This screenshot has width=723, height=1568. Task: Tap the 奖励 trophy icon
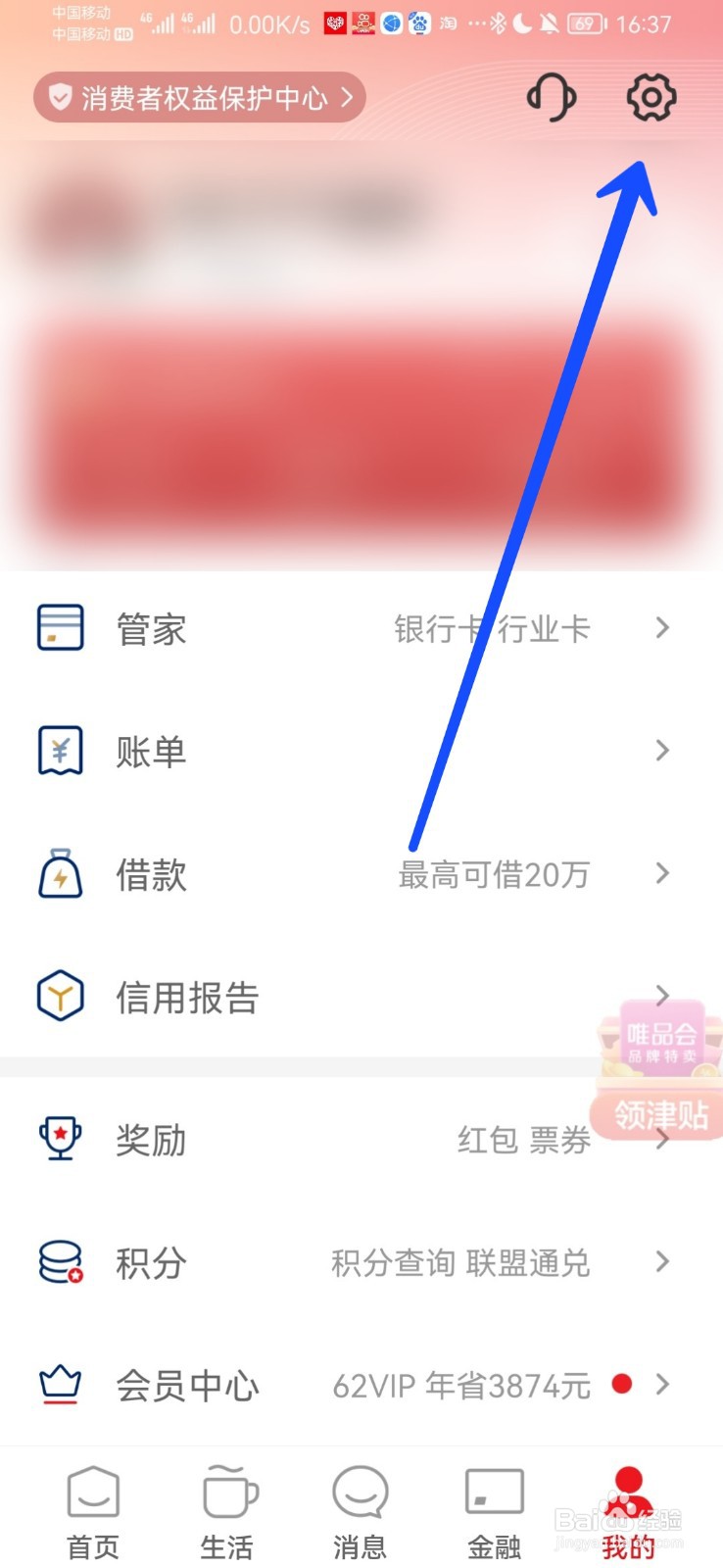coord(60,1139)
